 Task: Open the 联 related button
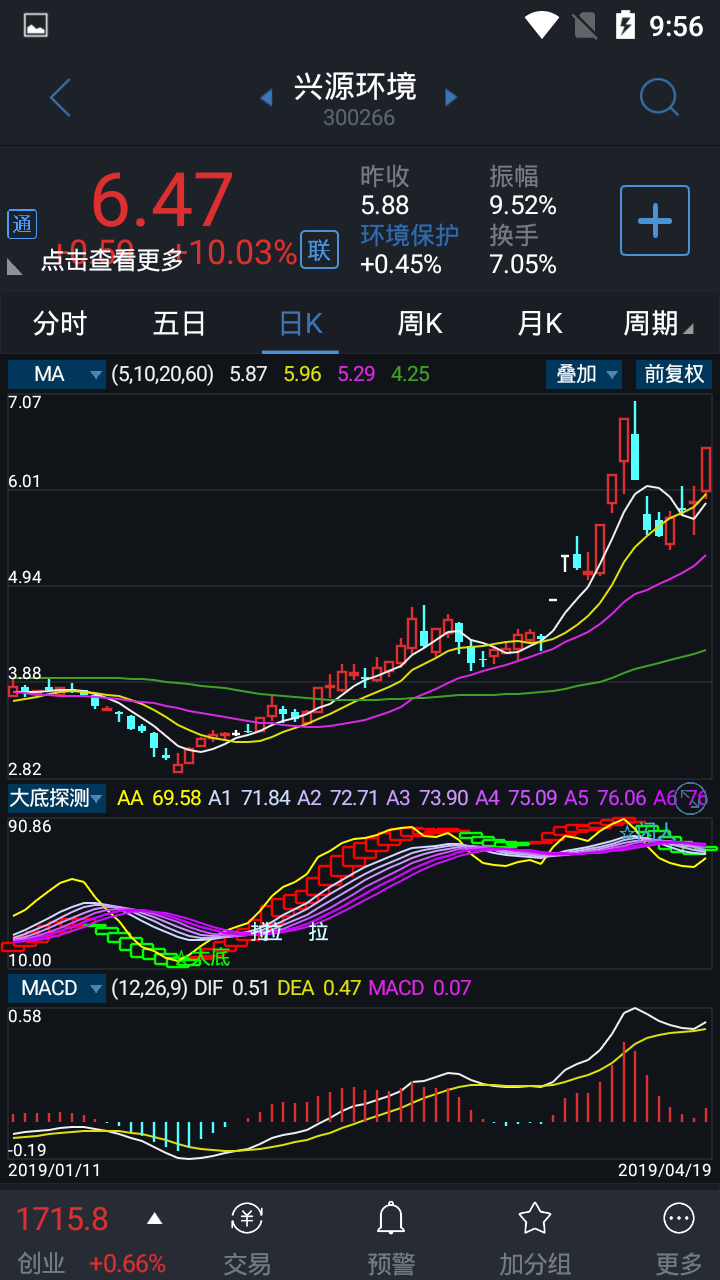[x=319, y=250]
